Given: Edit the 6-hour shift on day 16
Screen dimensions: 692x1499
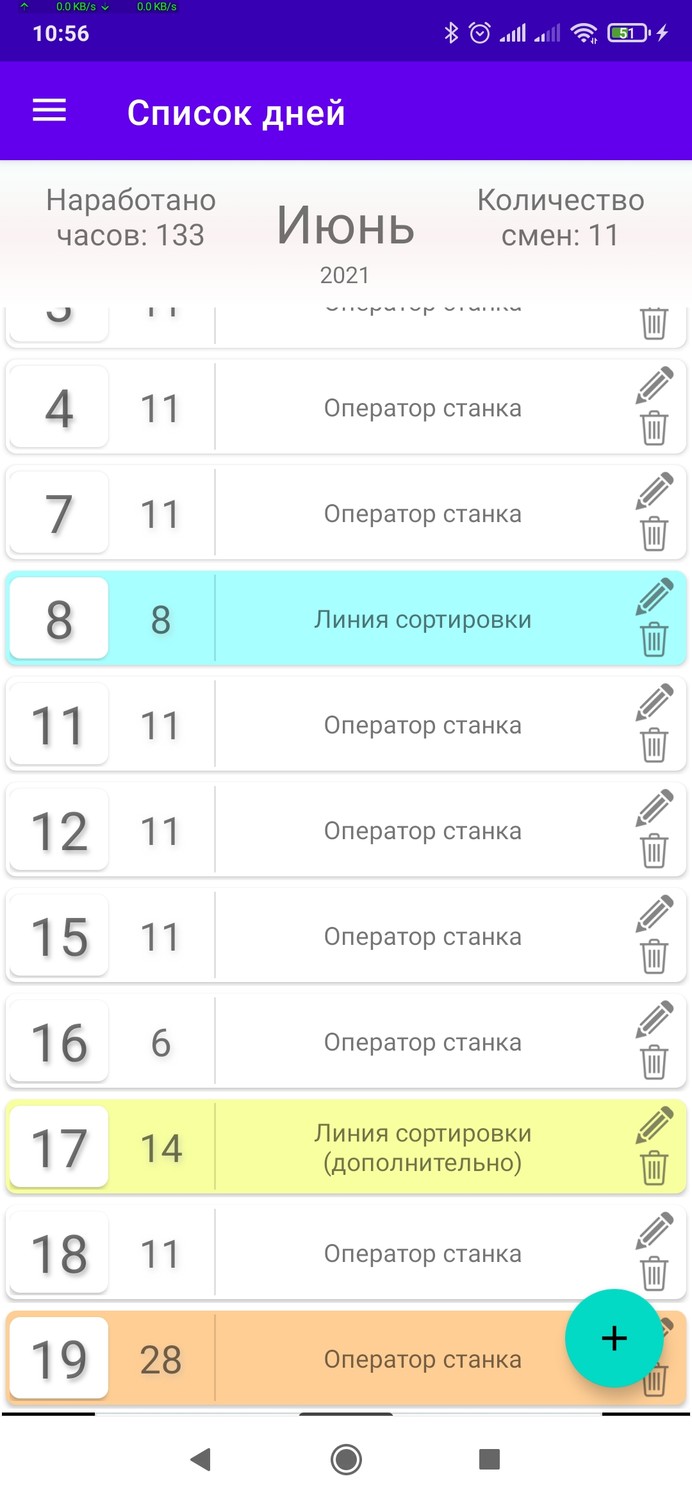Looking at the screenshot, I should [x=654, y=1020].
